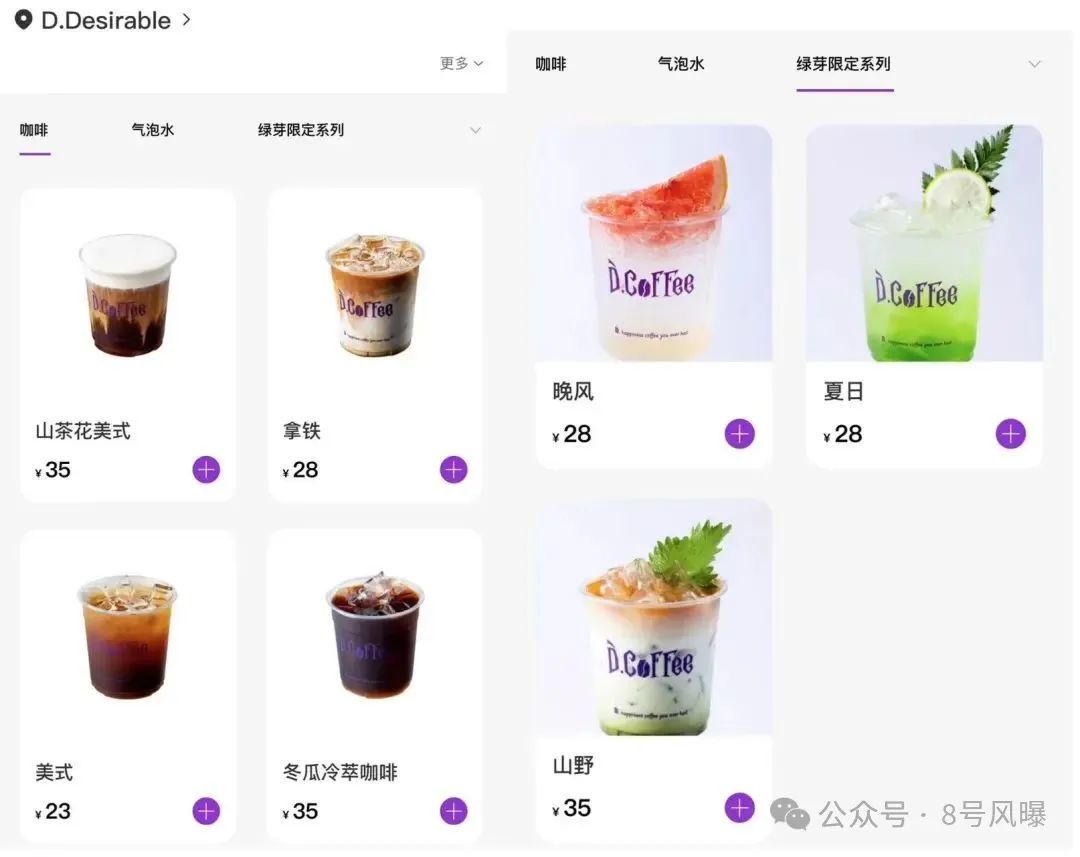Add 晚风 to the cart
This screenshot has height=857, width=1080.
pos(739,434)
